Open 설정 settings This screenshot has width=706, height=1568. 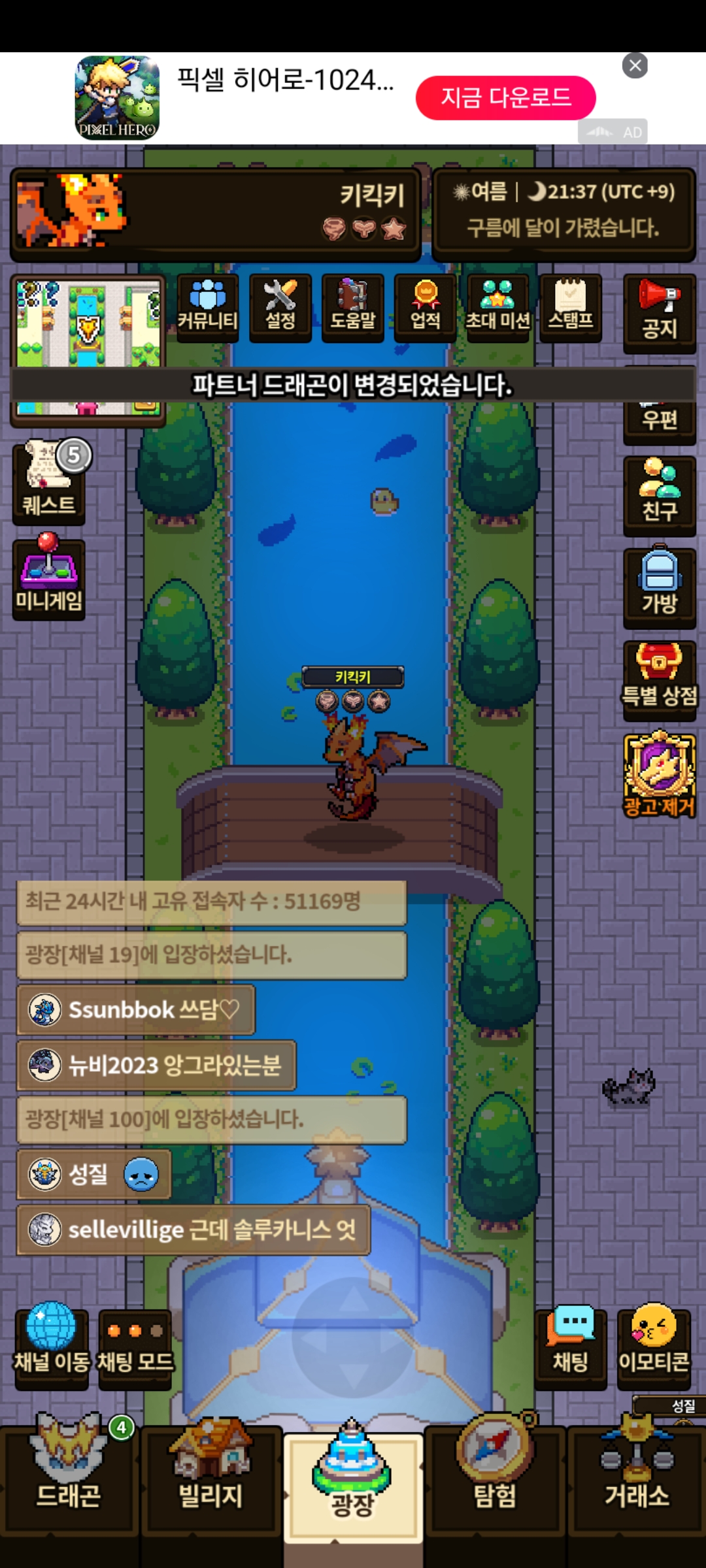(x=280, y=306)
